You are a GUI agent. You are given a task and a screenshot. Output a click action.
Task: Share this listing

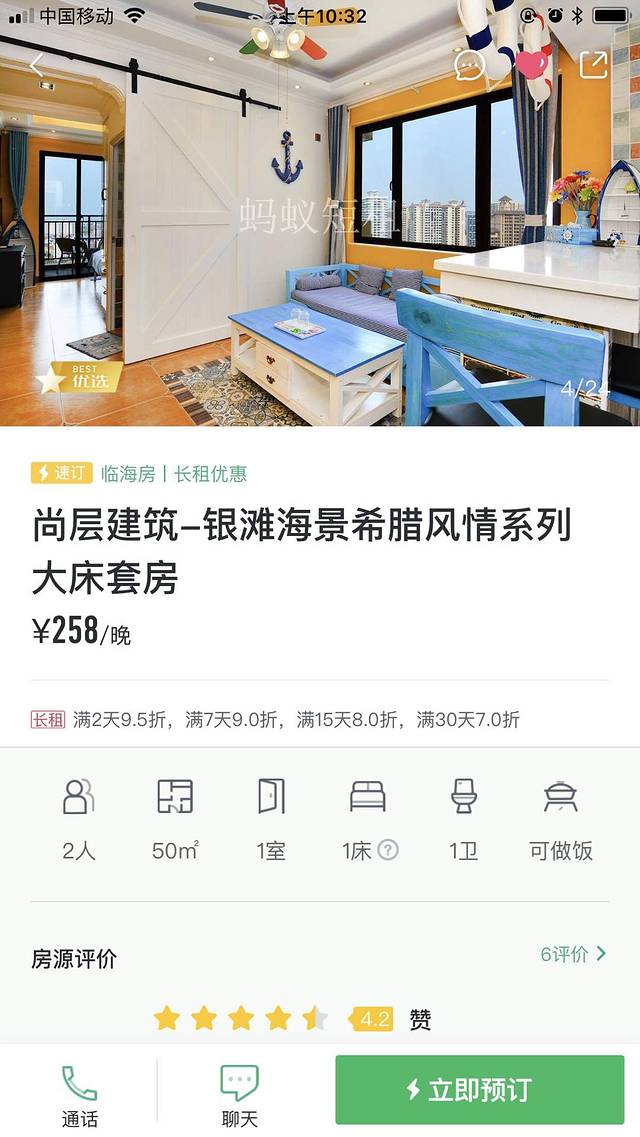point(593,65)
